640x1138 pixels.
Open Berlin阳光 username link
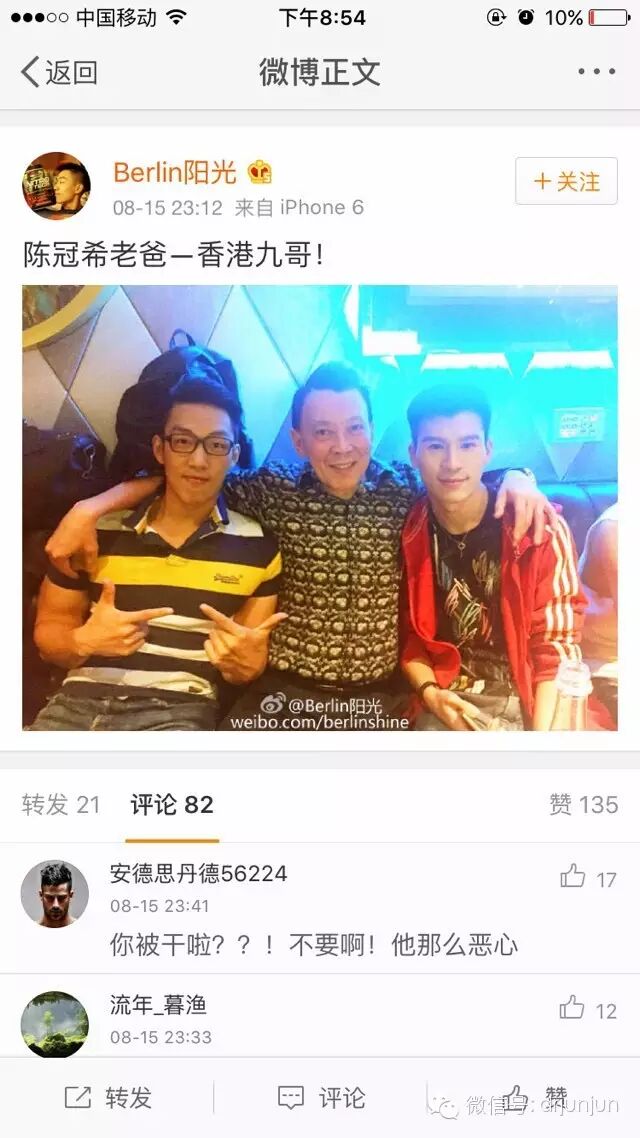click(175, 172)
